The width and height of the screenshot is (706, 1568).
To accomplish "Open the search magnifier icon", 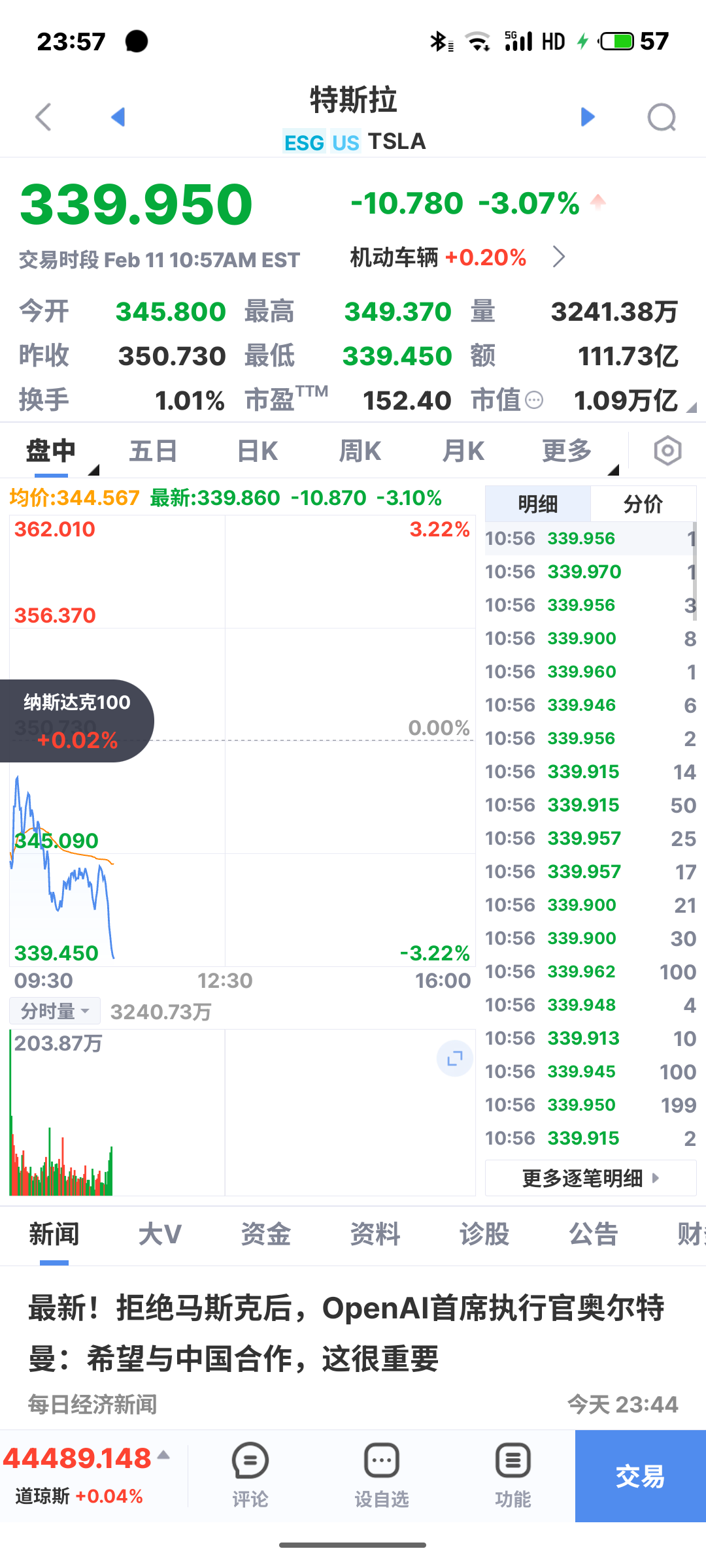I will point(662,118).
